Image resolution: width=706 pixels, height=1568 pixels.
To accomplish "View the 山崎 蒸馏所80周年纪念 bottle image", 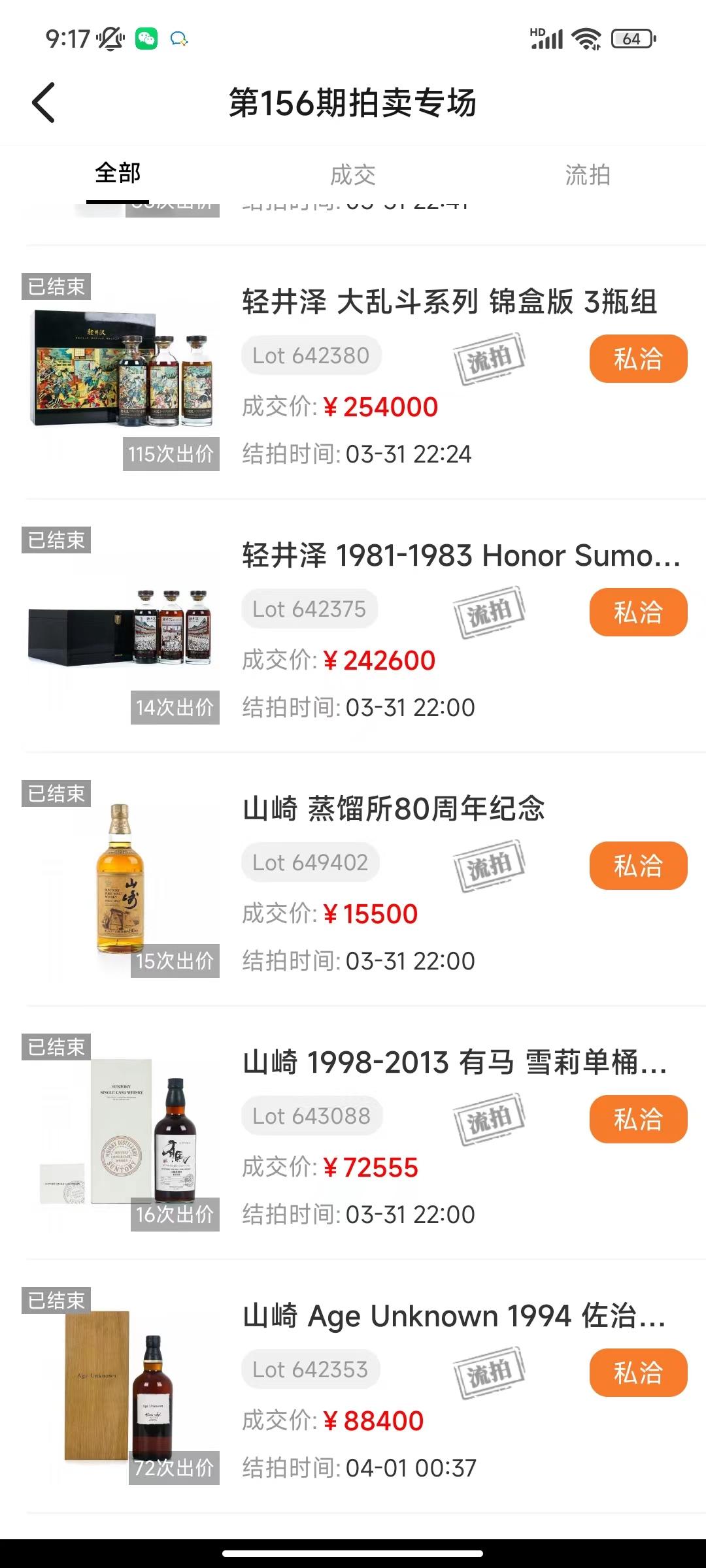I will pyautogui.click(x=121, y=879).
